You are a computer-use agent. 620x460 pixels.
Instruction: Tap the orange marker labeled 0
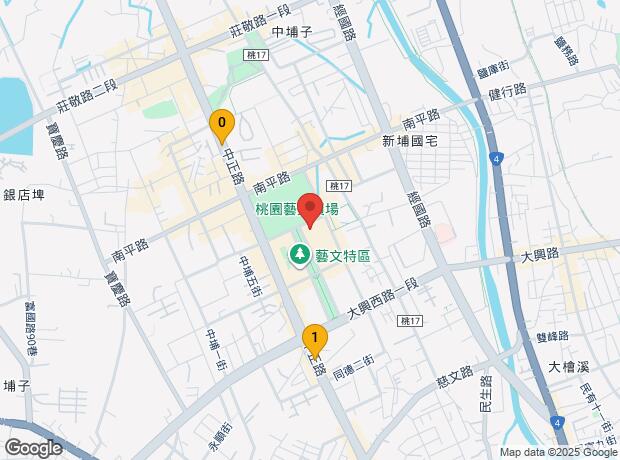221,125
